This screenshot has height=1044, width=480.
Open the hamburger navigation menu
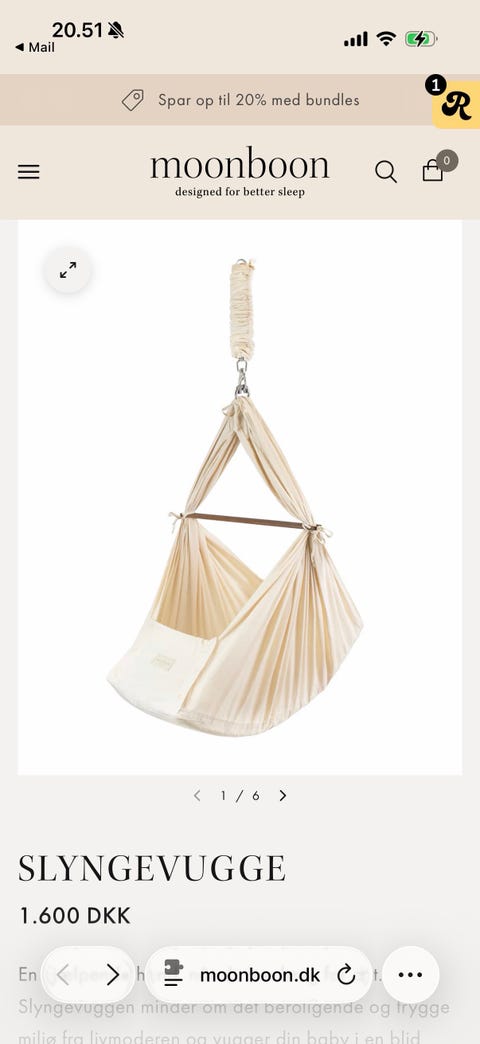(x=29, y=172)
